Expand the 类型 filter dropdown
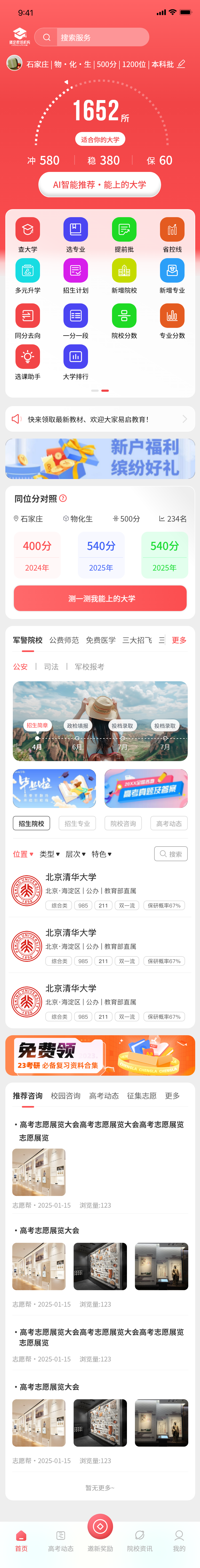The height and width of the screenshot is (1568, 200). (49, 854)
